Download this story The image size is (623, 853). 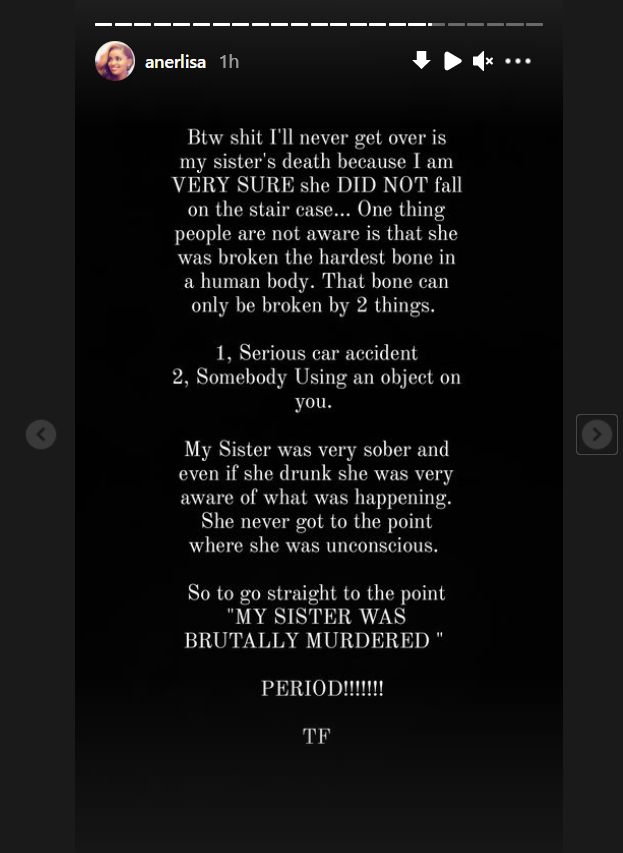pos(421,61)
